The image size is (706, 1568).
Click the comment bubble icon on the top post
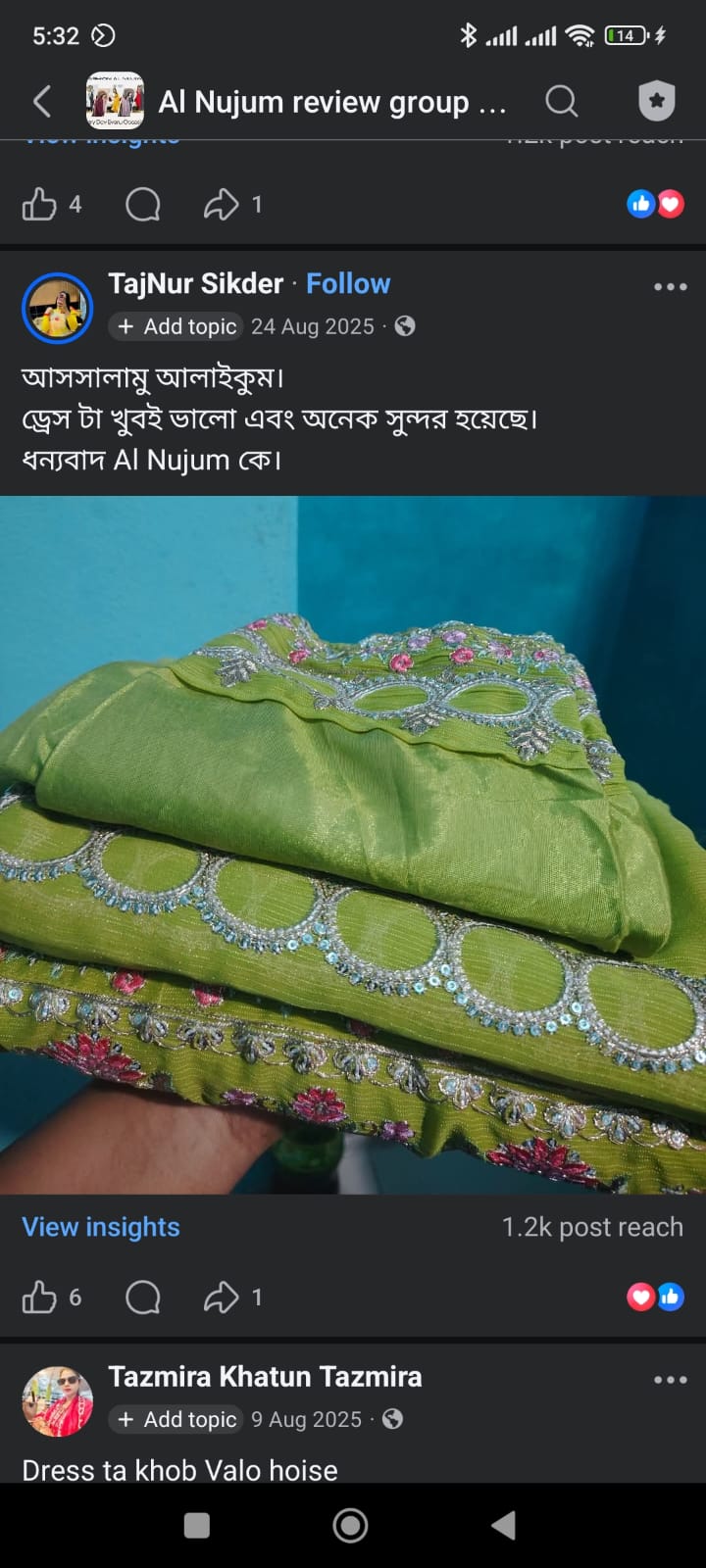pyautogui.click(x=143, y=204)
